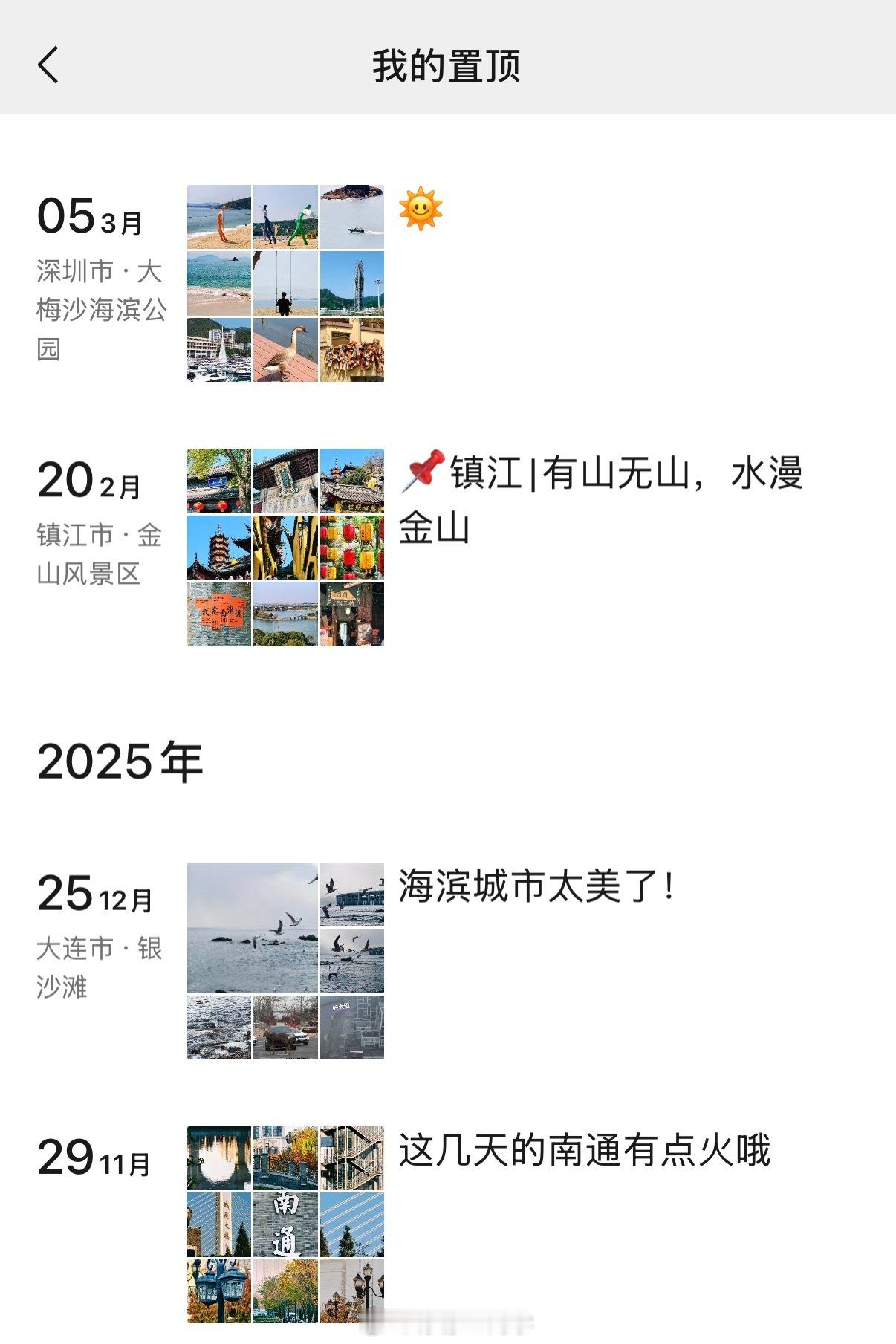Open the 镇江 金山 photo grid post
This screenshot has height=1344, width=896.
285,547
